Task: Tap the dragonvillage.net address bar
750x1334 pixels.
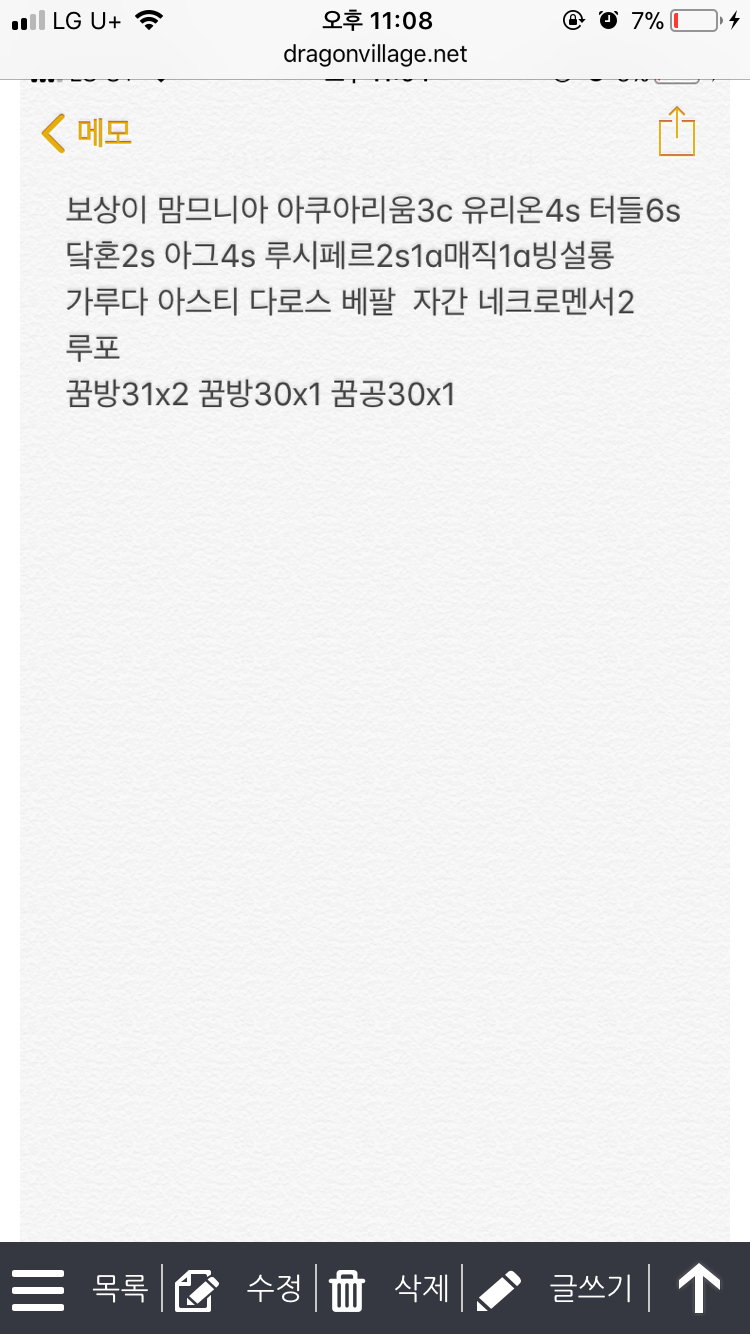Action: click(x=375, y=54)
